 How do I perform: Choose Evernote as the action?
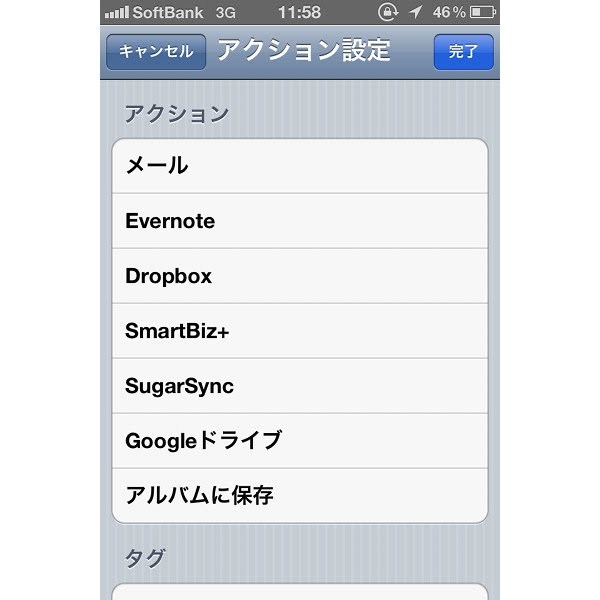(299, 221)
